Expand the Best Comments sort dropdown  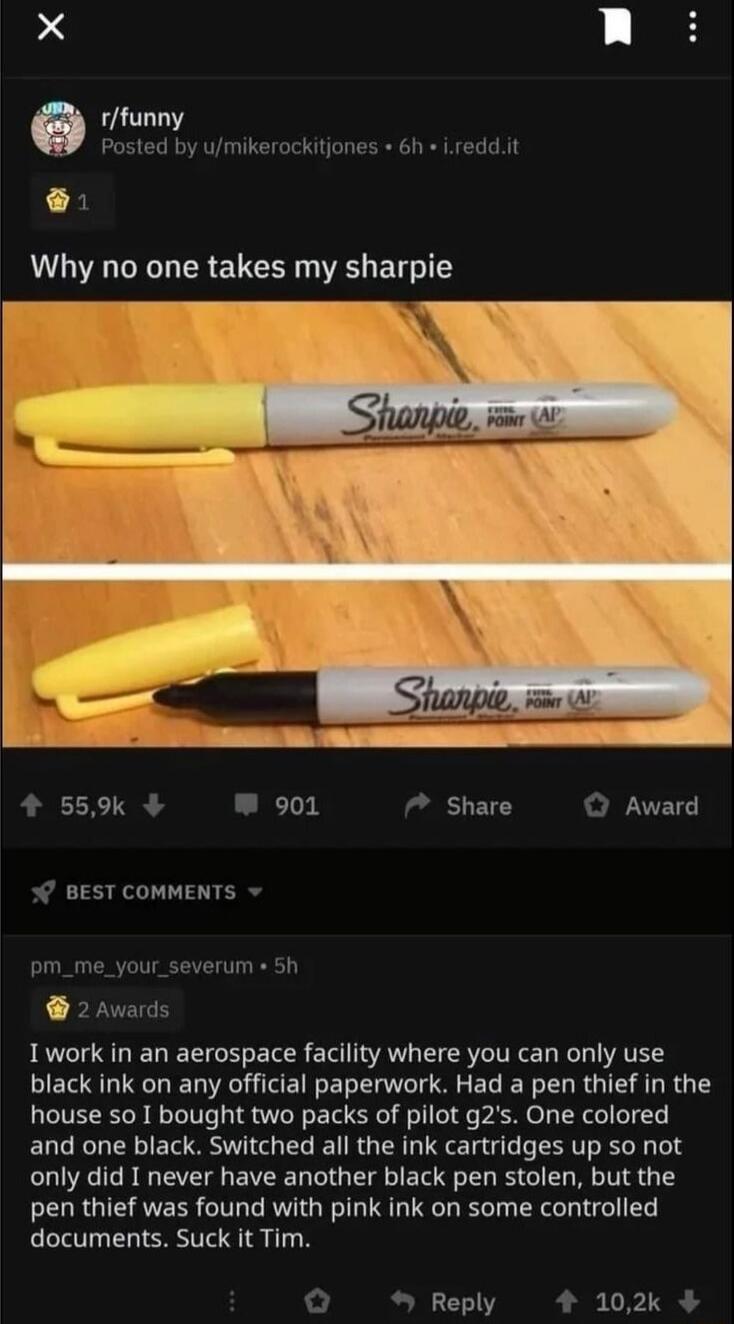point(147,891)
